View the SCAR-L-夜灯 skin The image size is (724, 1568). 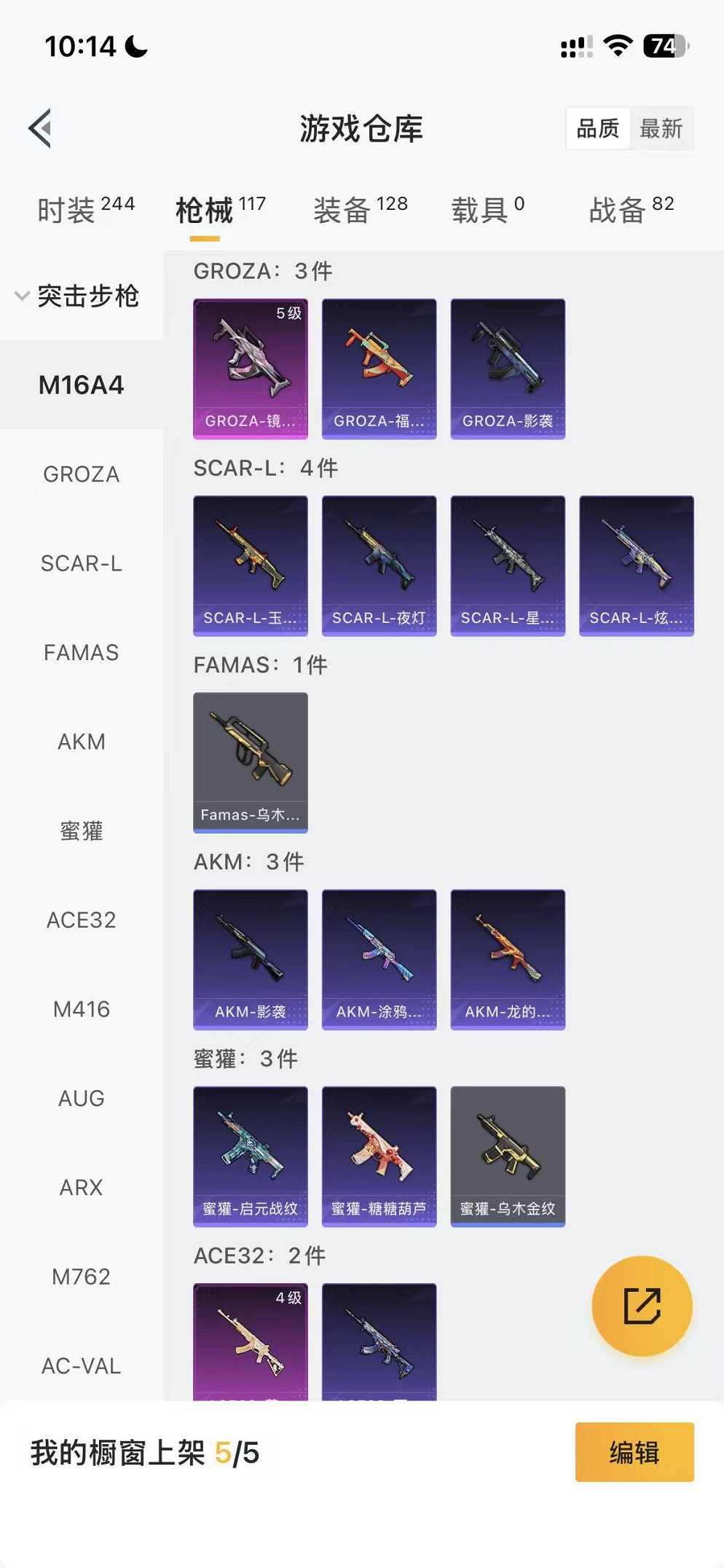379,565
